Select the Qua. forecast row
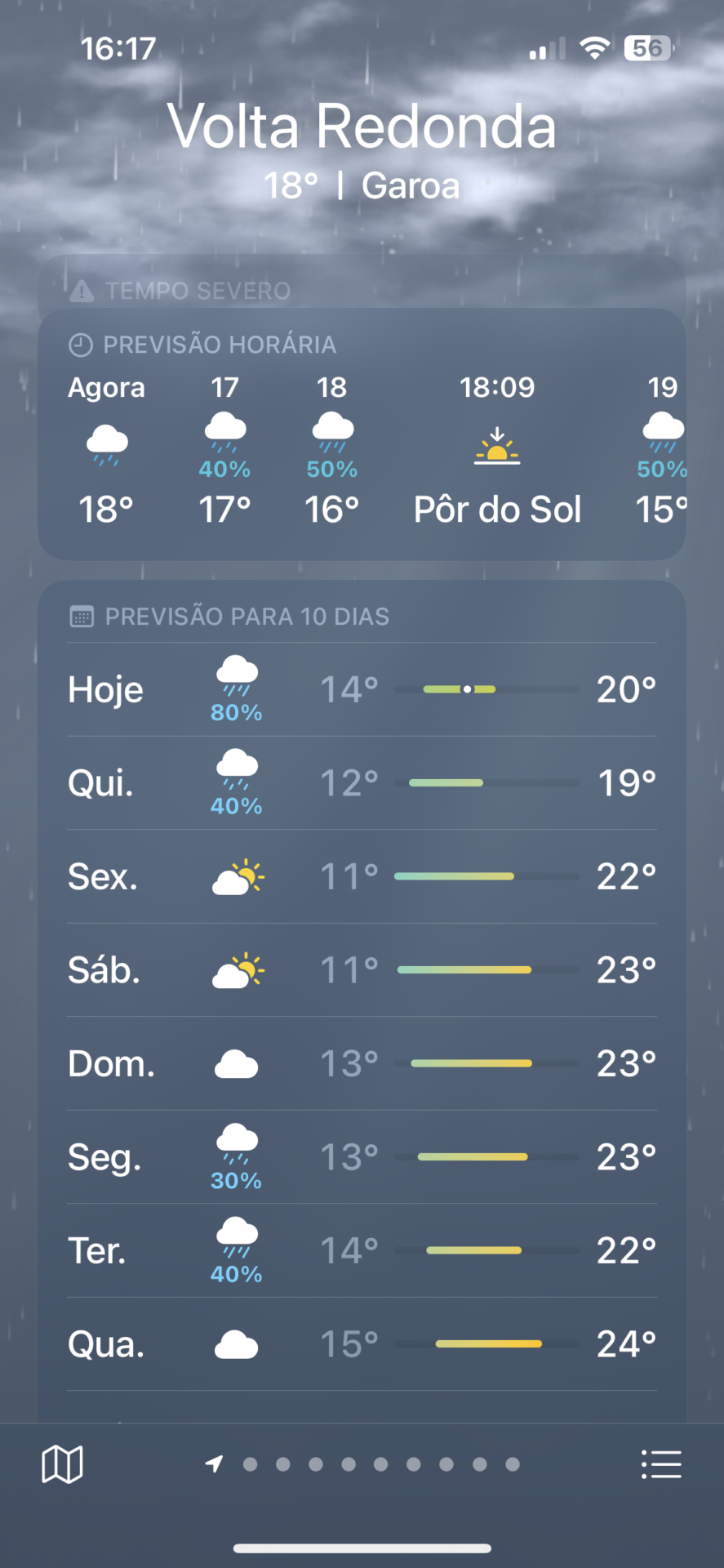 pyautogui.click(x=362, y=1344)
